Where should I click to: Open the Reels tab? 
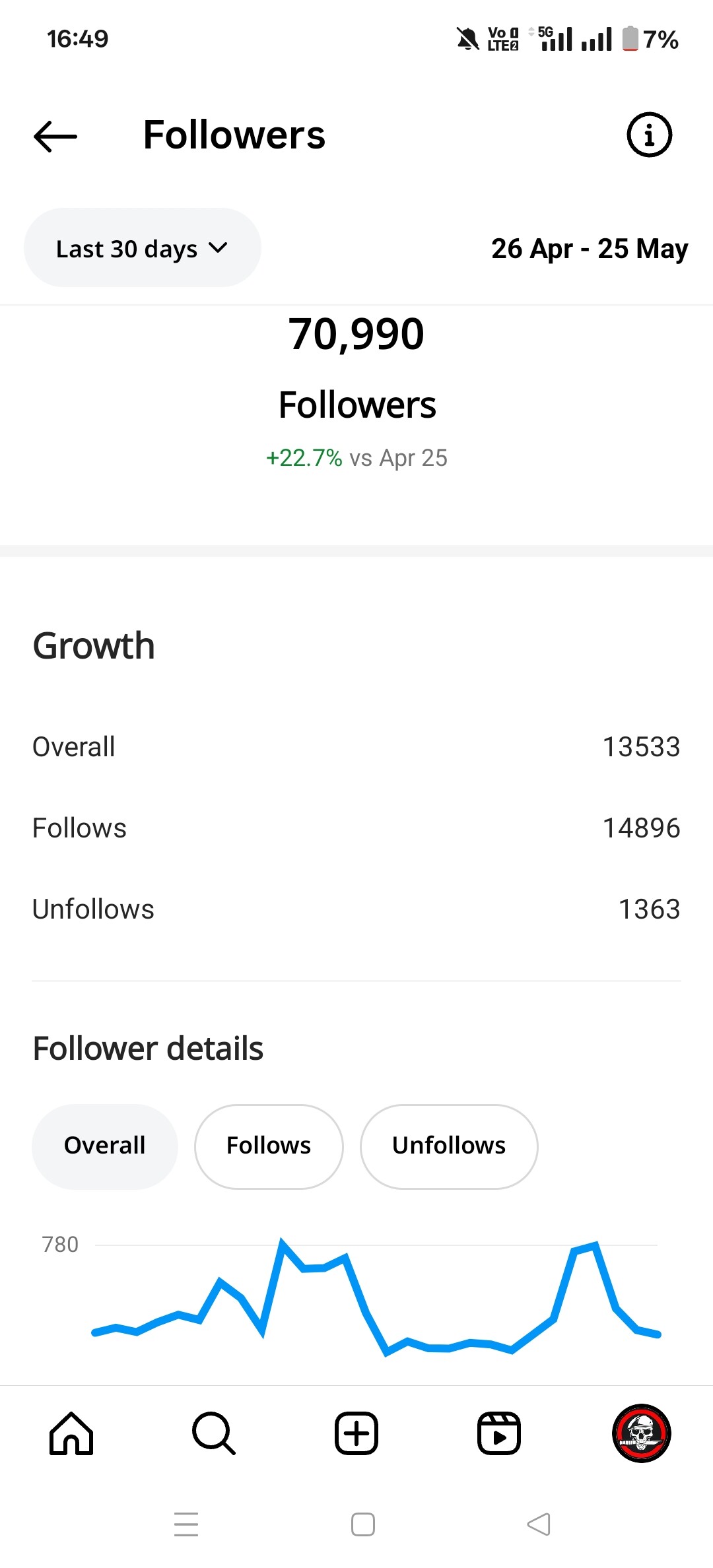[x=499, y=1433]
